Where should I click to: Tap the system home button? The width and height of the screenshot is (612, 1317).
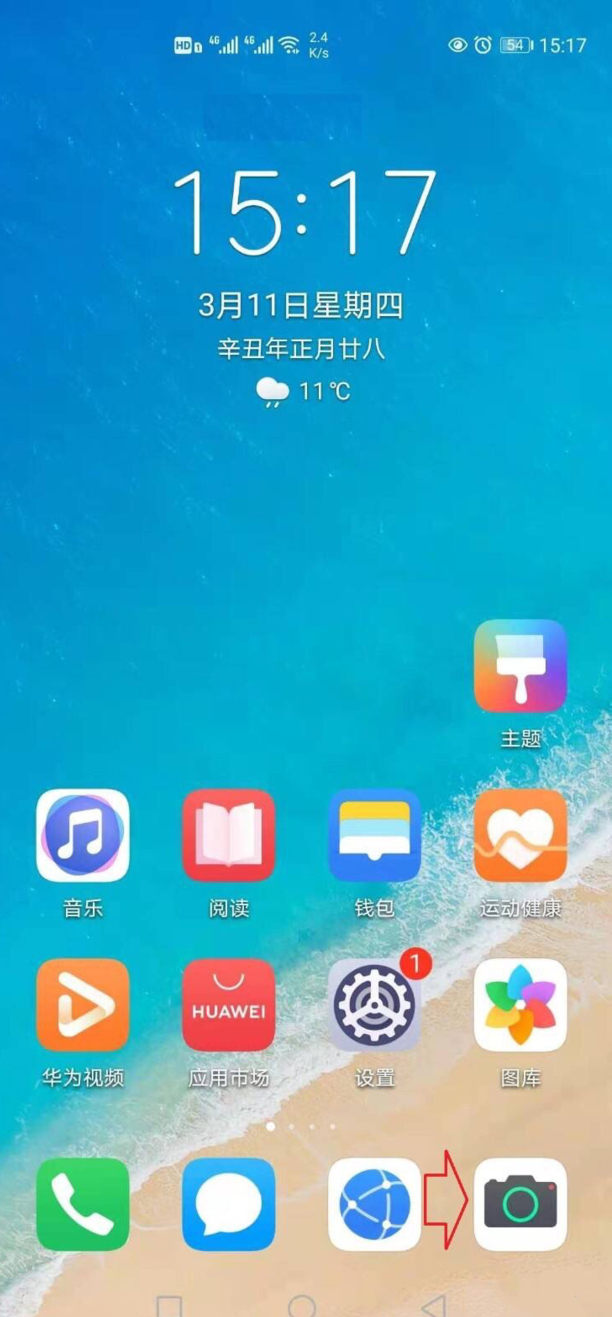point(302,1304)
